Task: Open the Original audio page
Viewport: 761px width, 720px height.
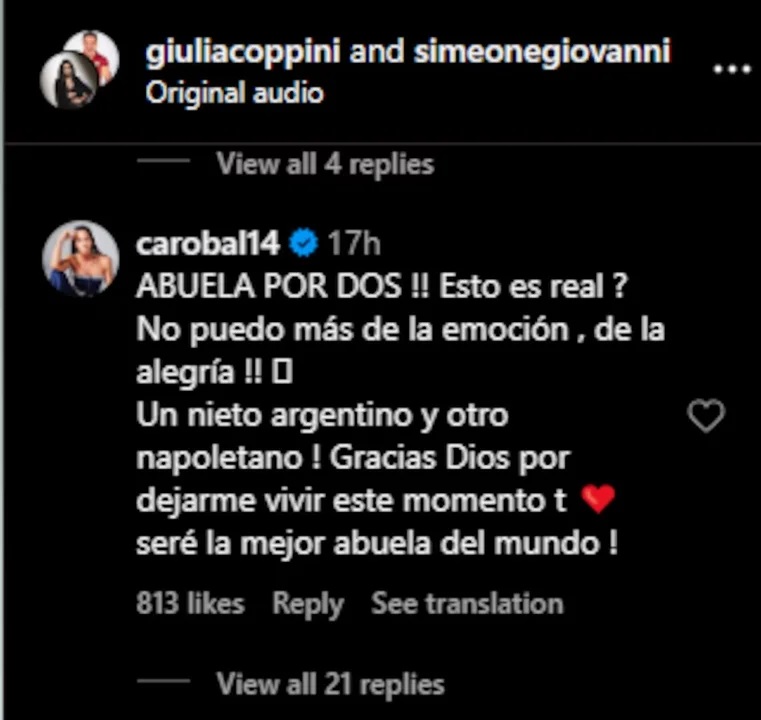Action: tap(234, 94)
